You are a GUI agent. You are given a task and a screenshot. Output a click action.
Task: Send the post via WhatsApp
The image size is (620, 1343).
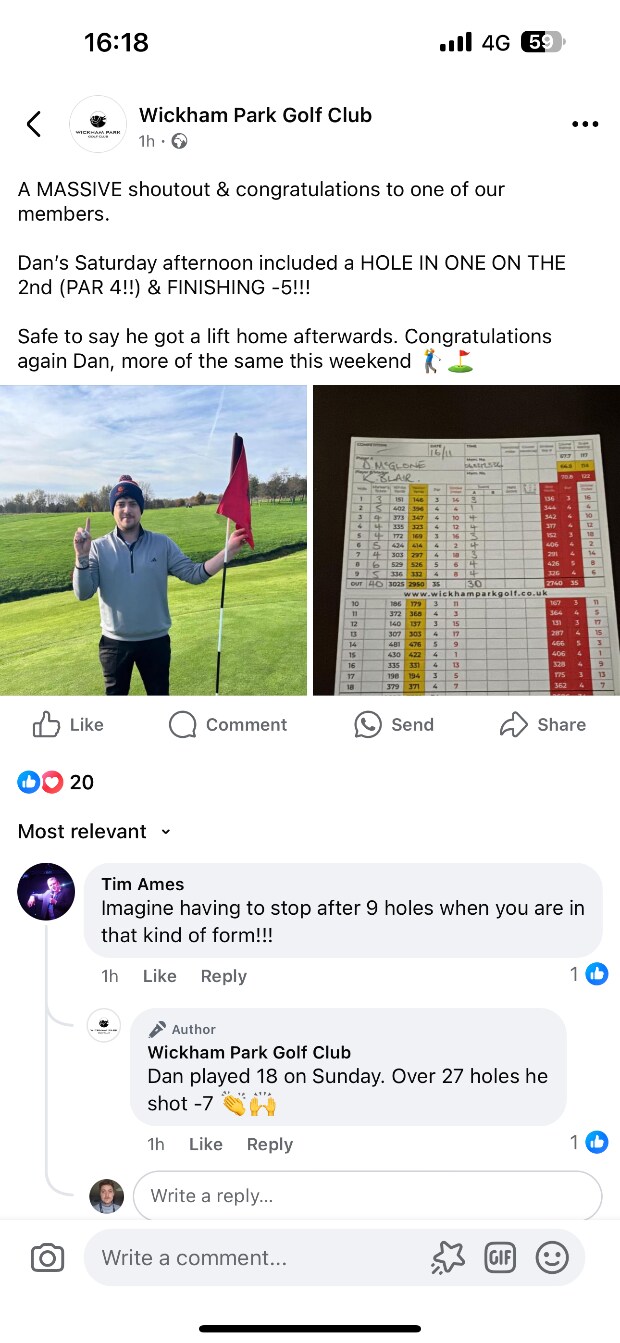pyautogui.click(x=394, y=725)
